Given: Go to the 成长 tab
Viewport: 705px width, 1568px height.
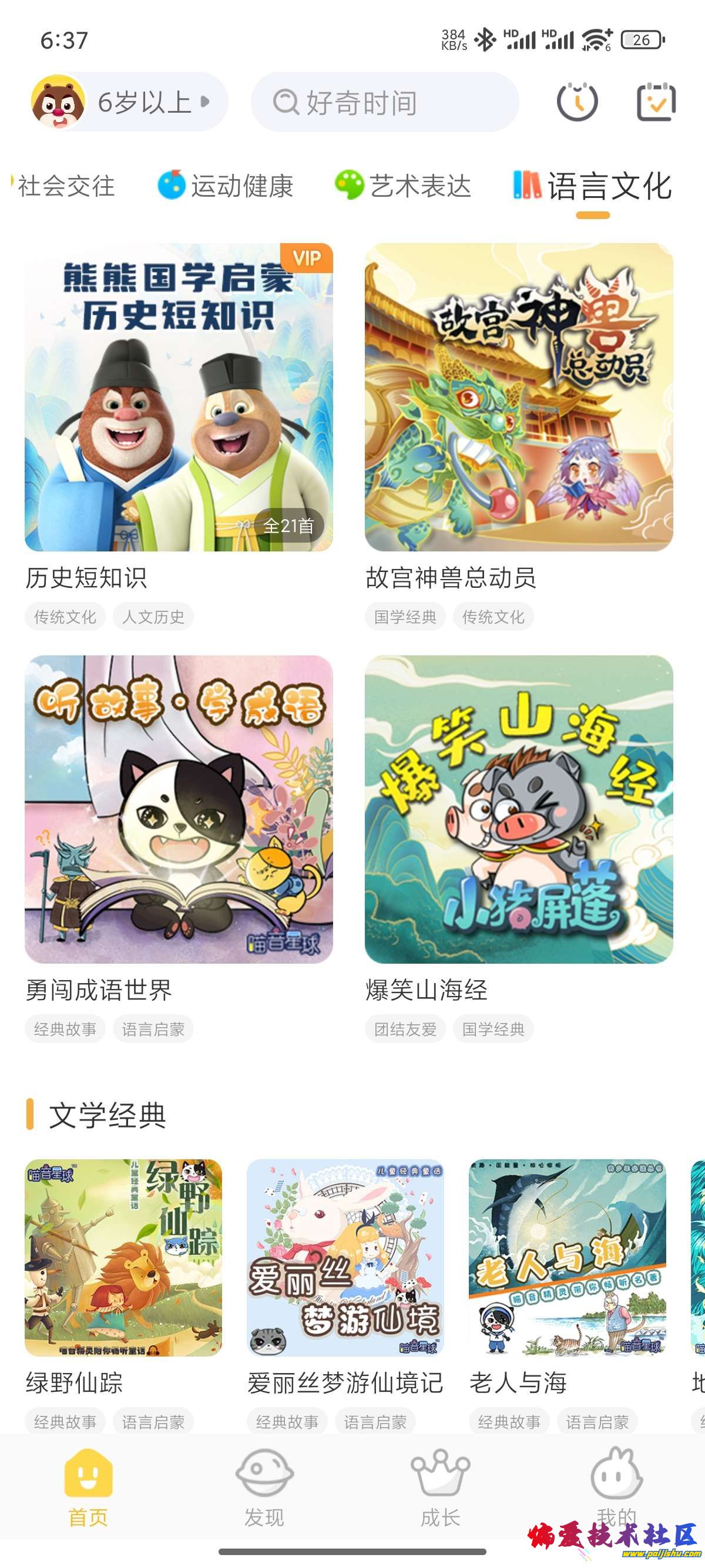Looking at the screenshot, I should 440,1485.
